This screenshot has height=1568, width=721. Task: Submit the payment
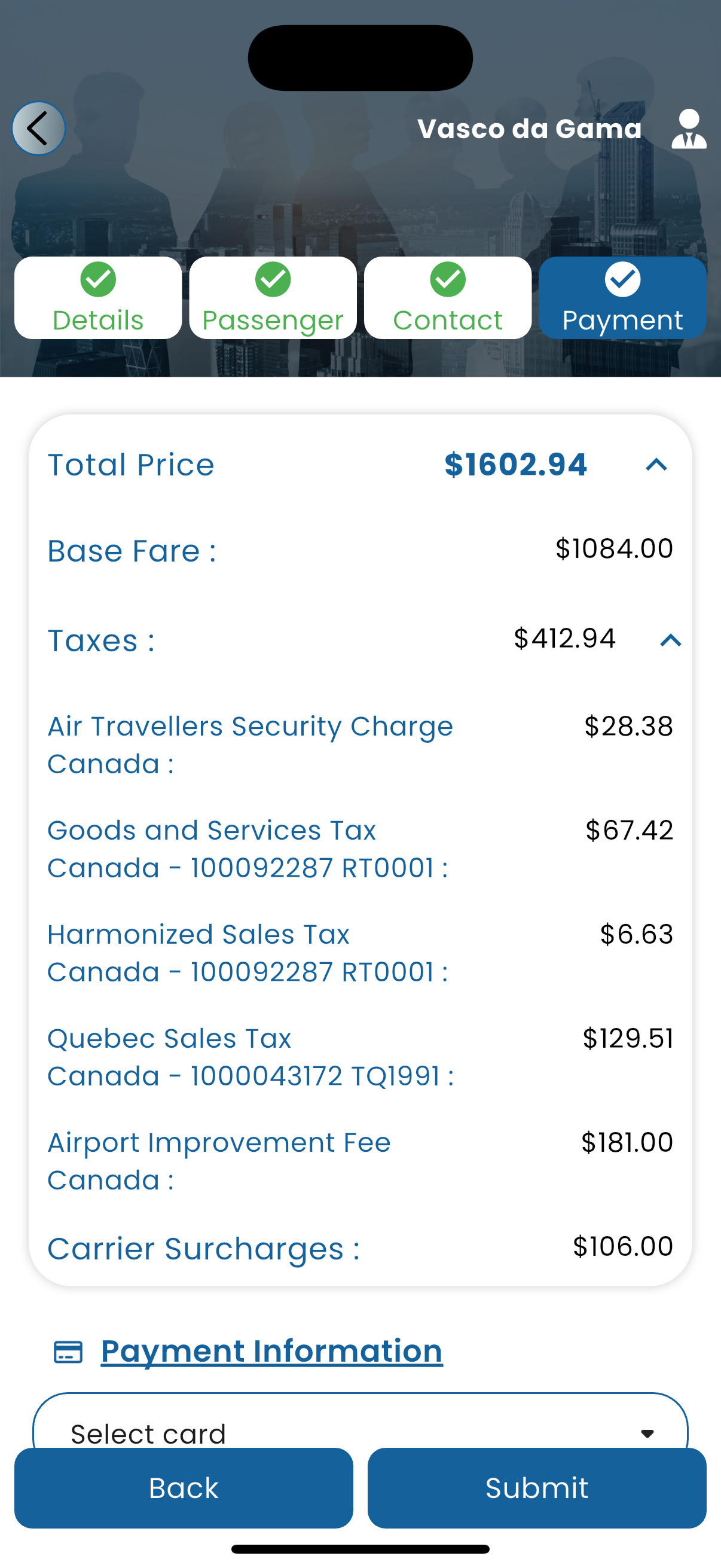pos(537,1488)
